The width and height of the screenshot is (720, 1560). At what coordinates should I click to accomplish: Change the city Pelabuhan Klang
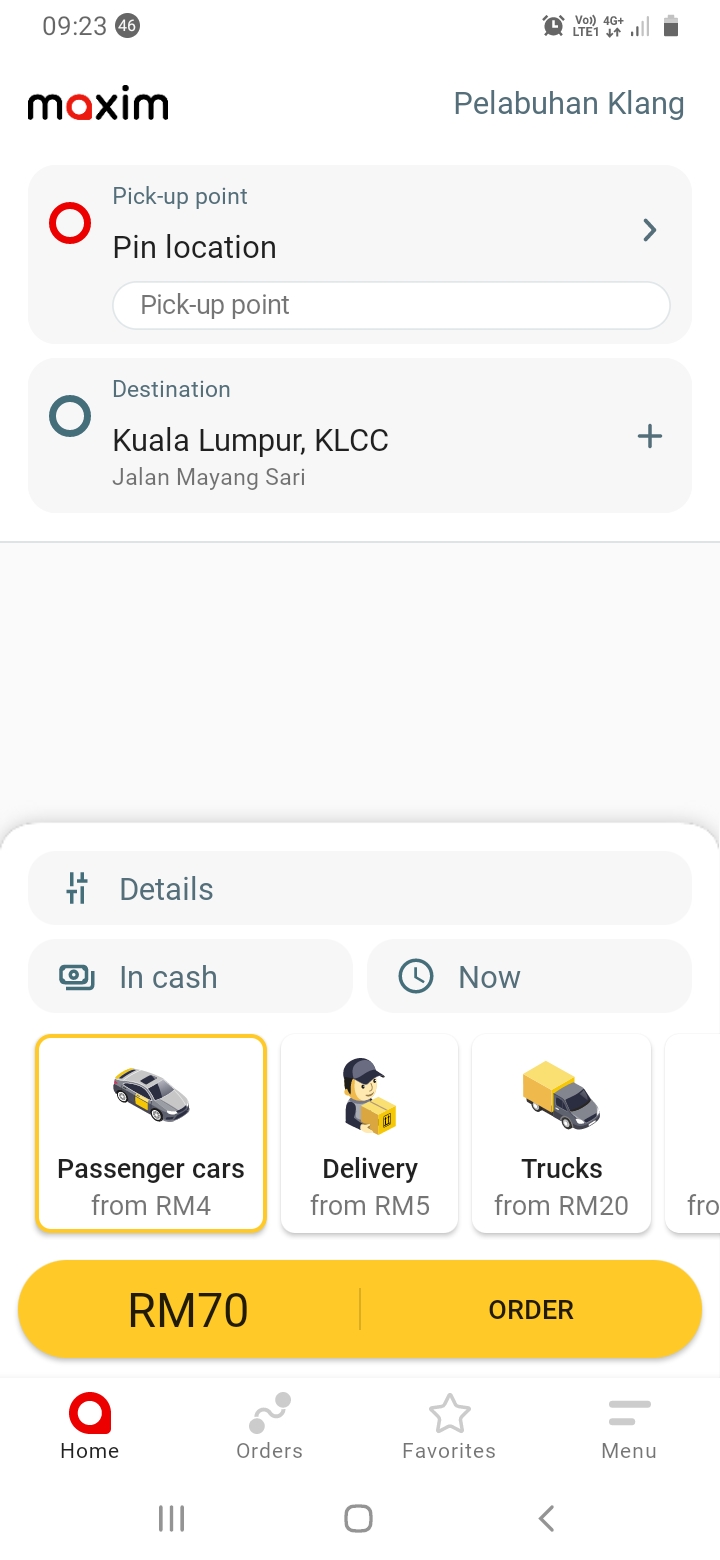pyautogui.click(x=568, y=104)
